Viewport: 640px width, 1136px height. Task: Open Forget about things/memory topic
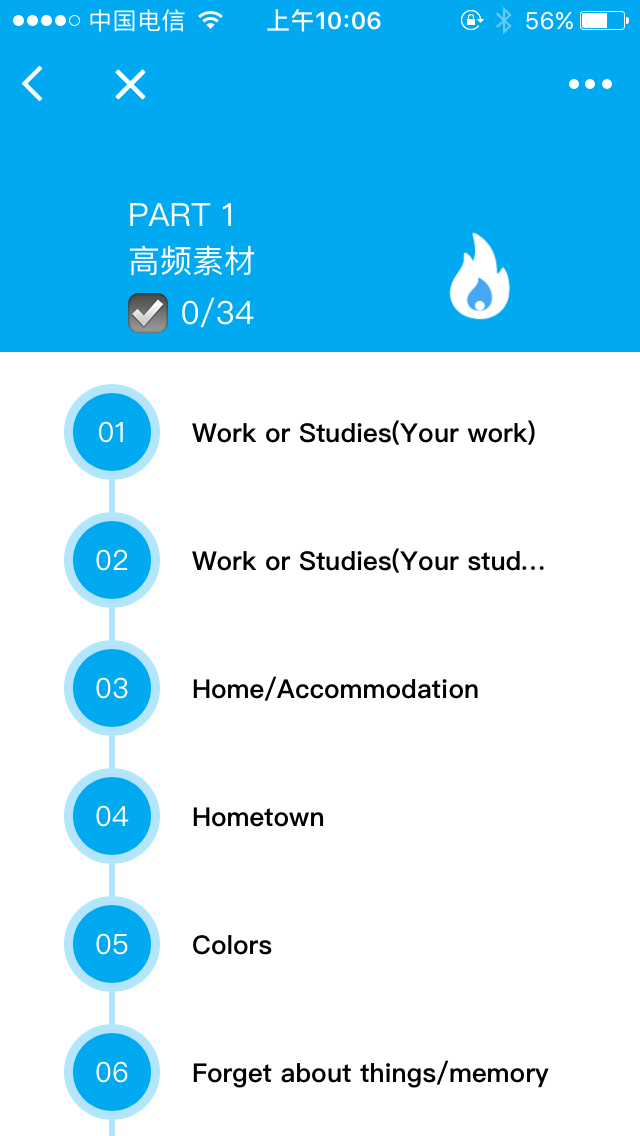370,1073
